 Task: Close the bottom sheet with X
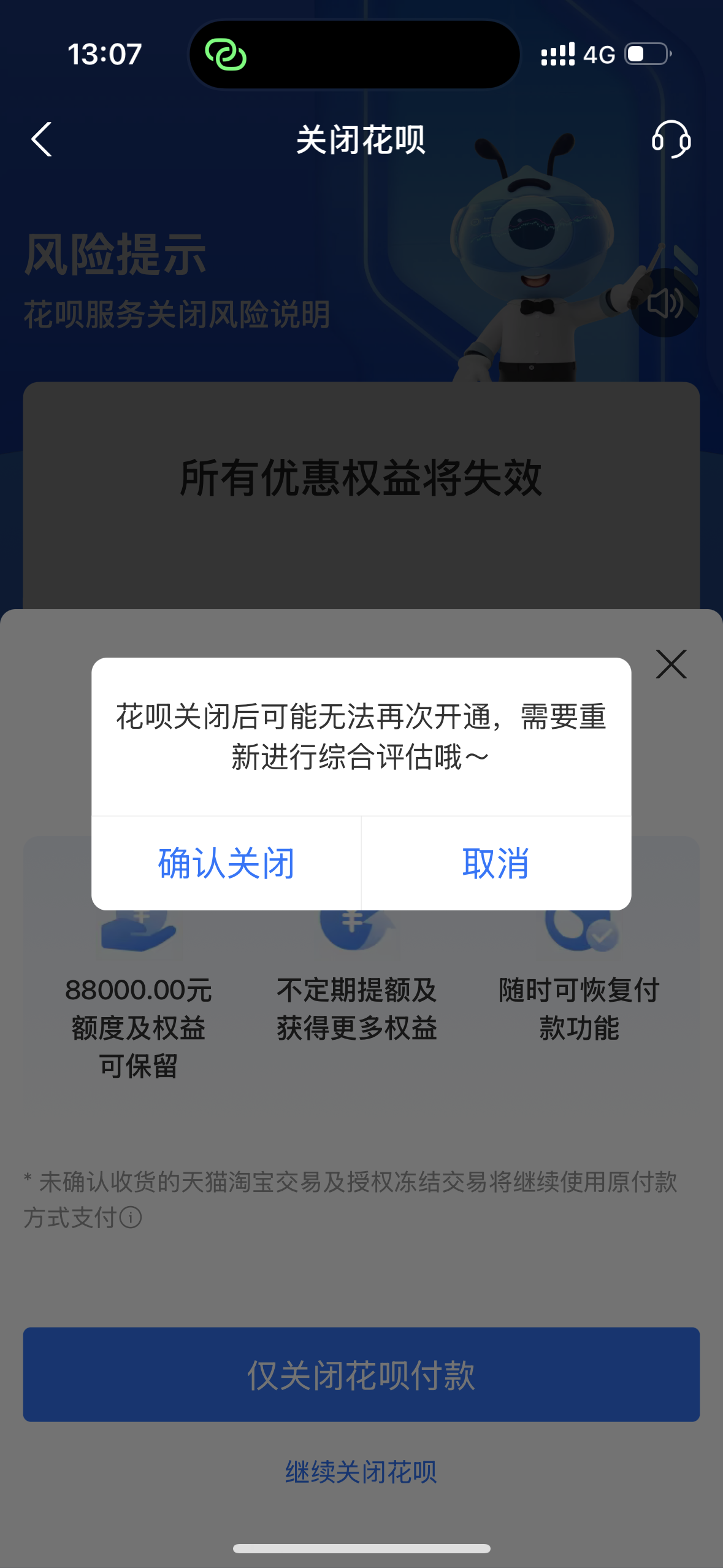(x=671, y=664)
